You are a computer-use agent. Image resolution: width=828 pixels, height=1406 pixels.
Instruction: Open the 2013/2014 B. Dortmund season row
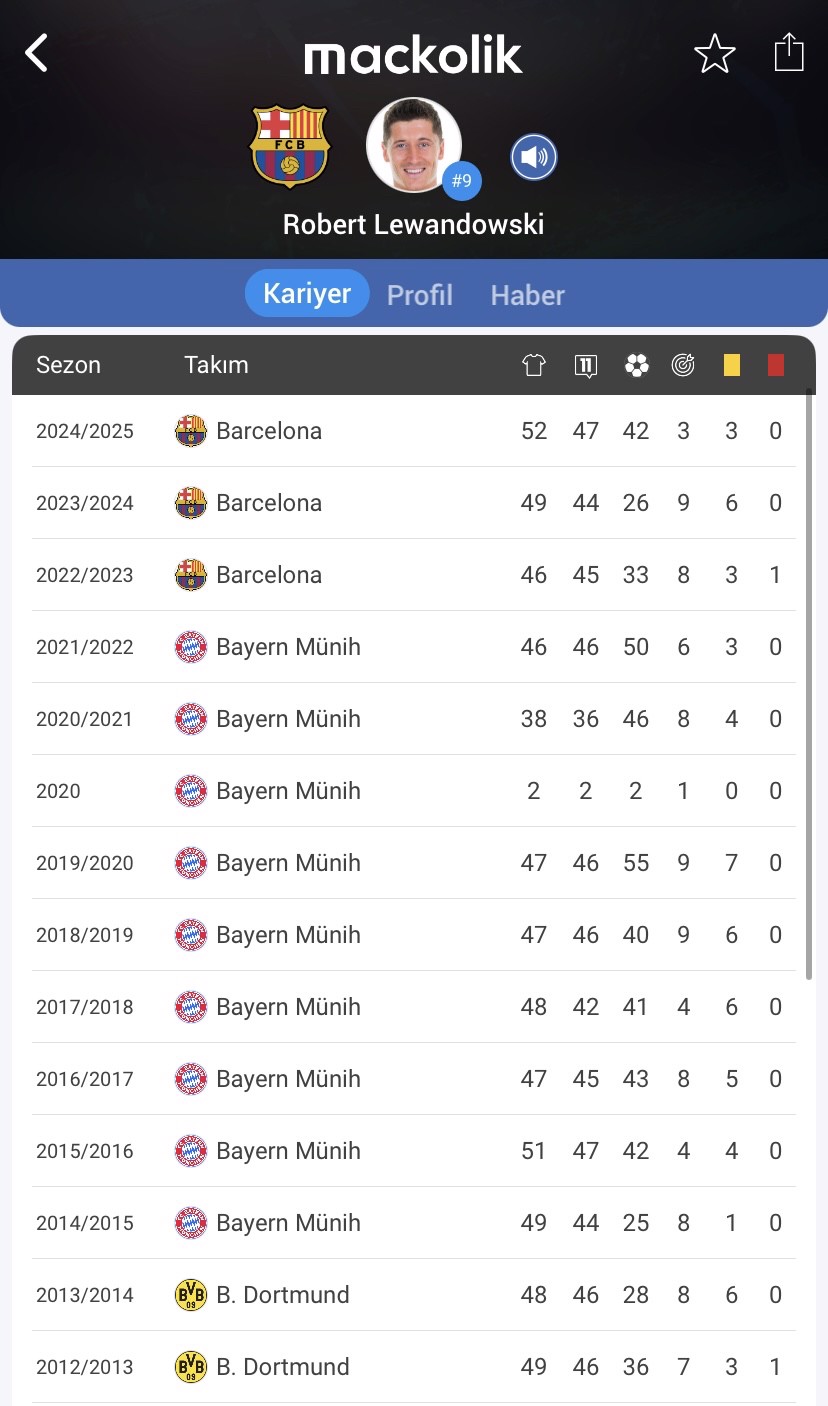(414, 1295)
